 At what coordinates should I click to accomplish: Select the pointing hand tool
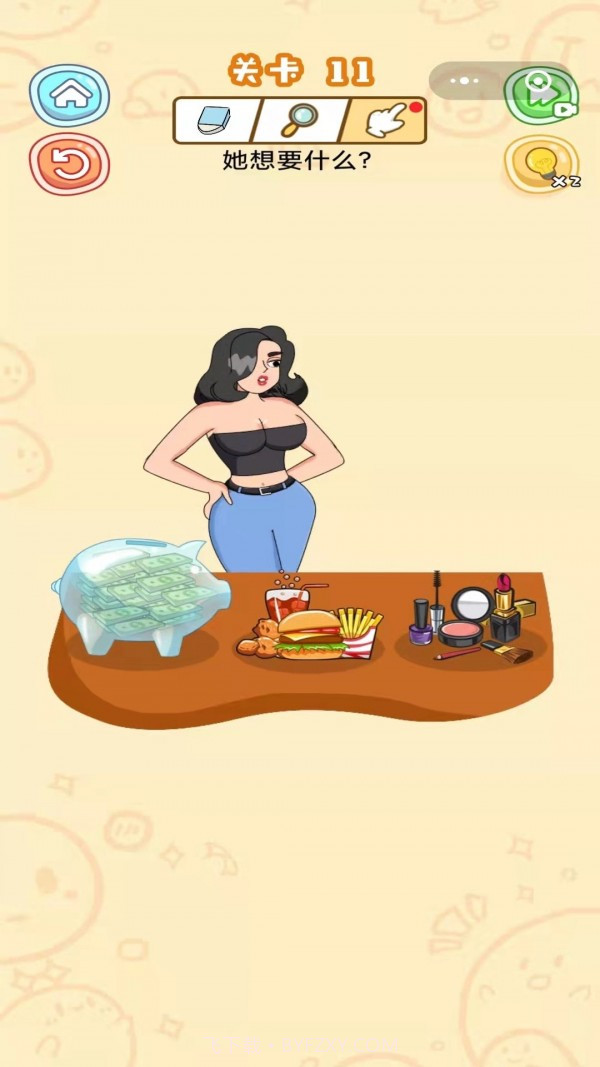383,121
